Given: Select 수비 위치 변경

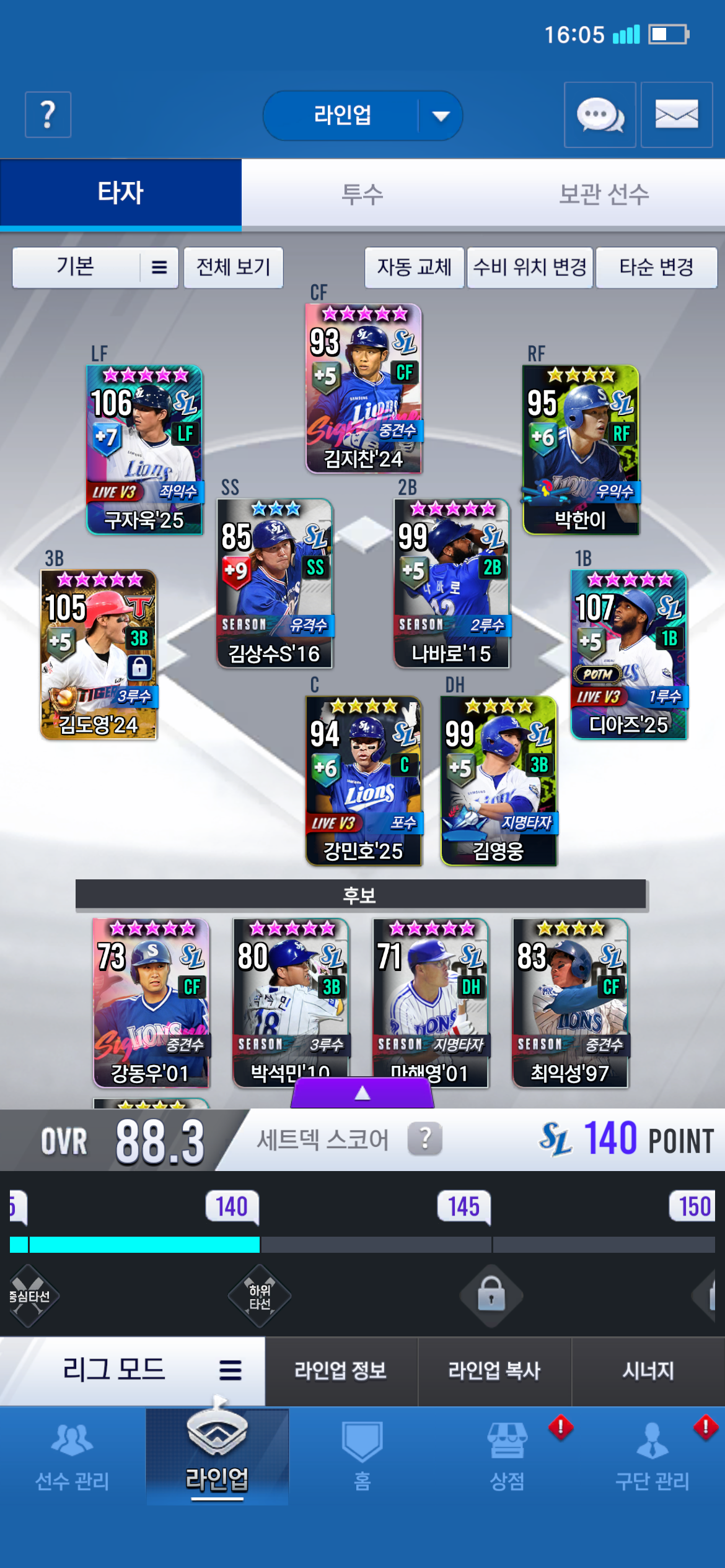Looking at the screenshot, I should click(530, 268).
